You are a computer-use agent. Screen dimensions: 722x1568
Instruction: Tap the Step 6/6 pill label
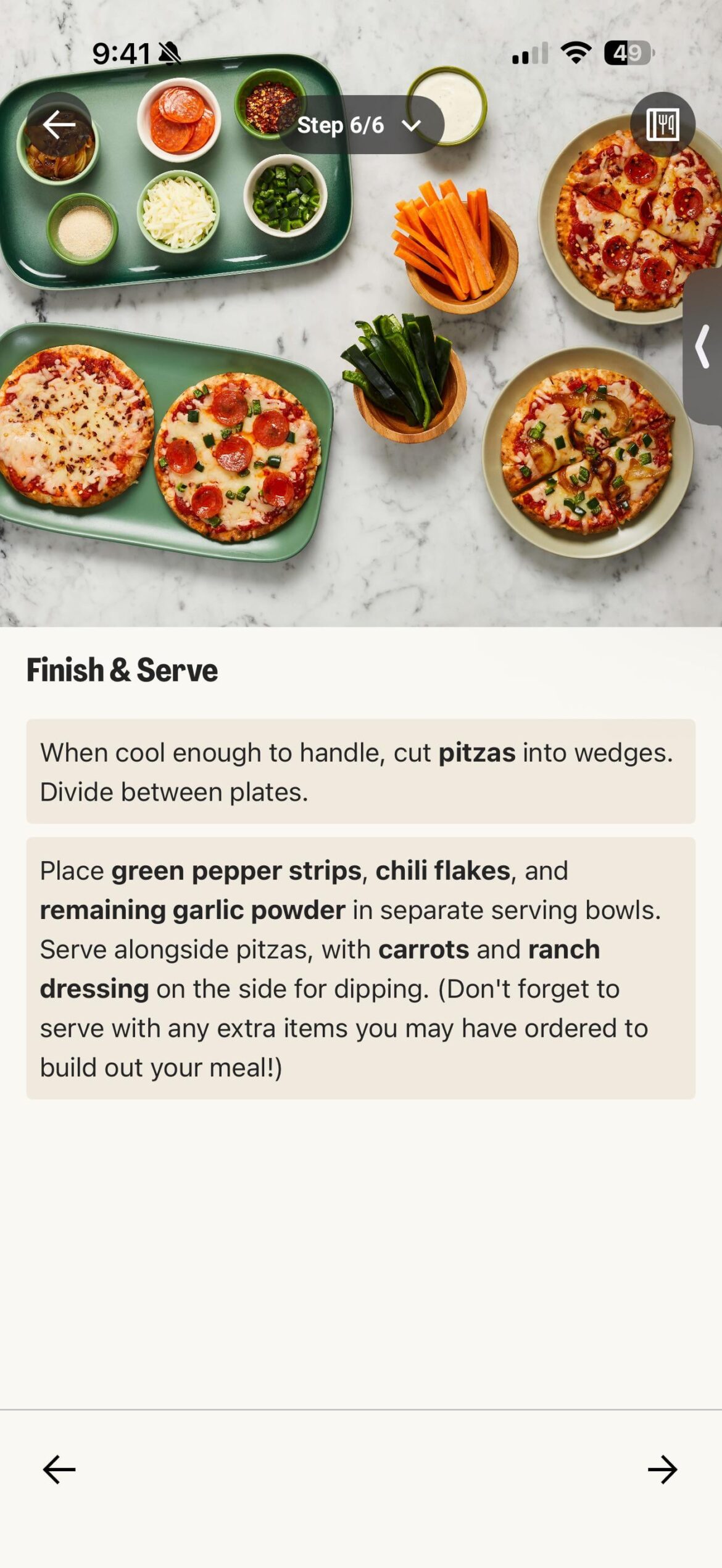pyautogui.click(x=341, y=124)
